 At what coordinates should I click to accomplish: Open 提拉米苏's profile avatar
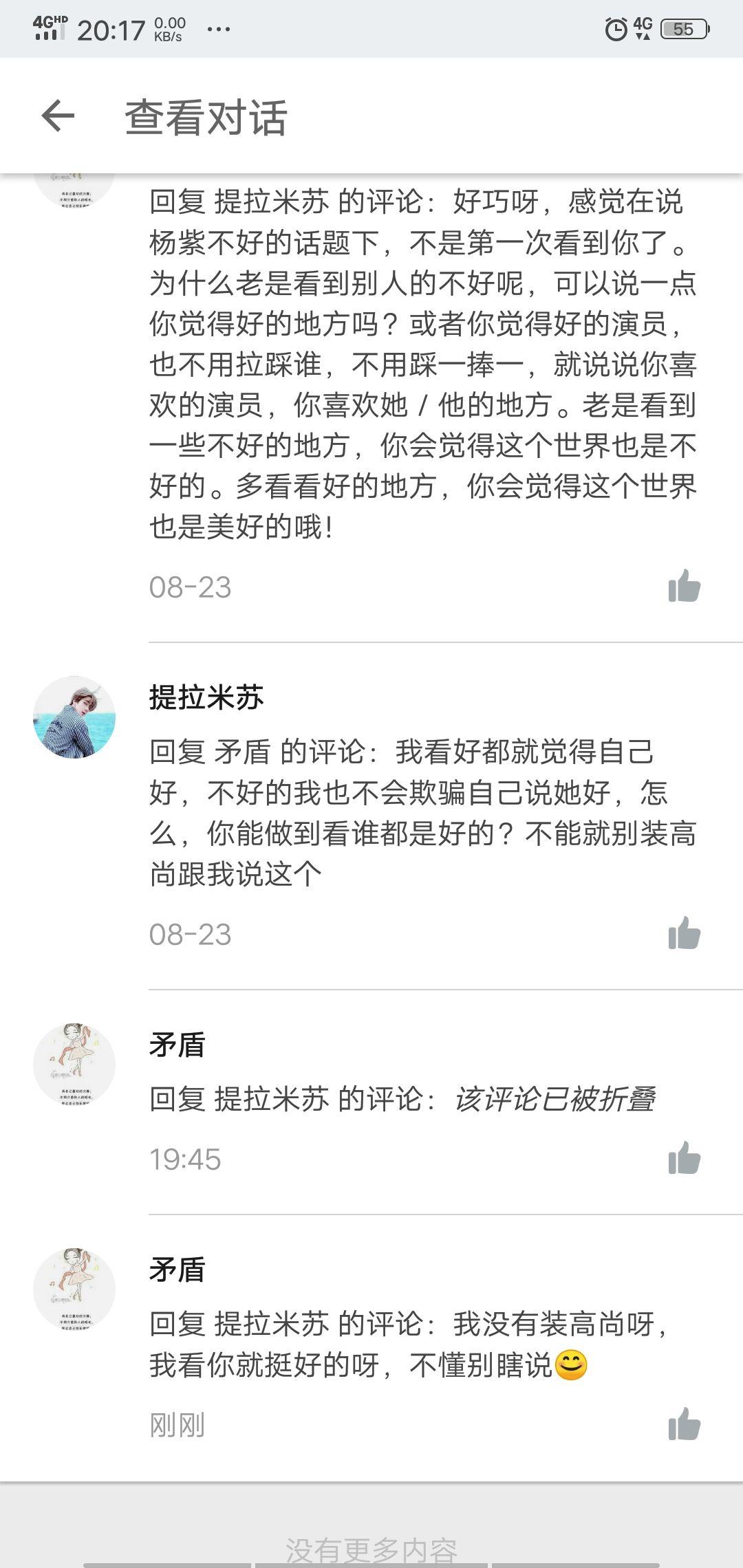pos(74,717)
